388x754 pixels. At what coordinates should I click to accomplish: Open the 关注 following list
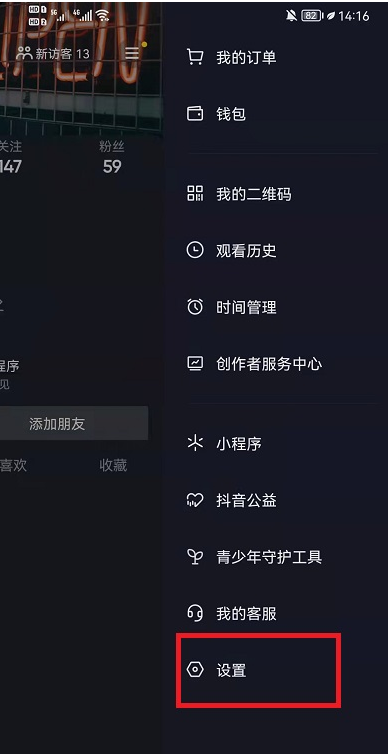(11, 158)
